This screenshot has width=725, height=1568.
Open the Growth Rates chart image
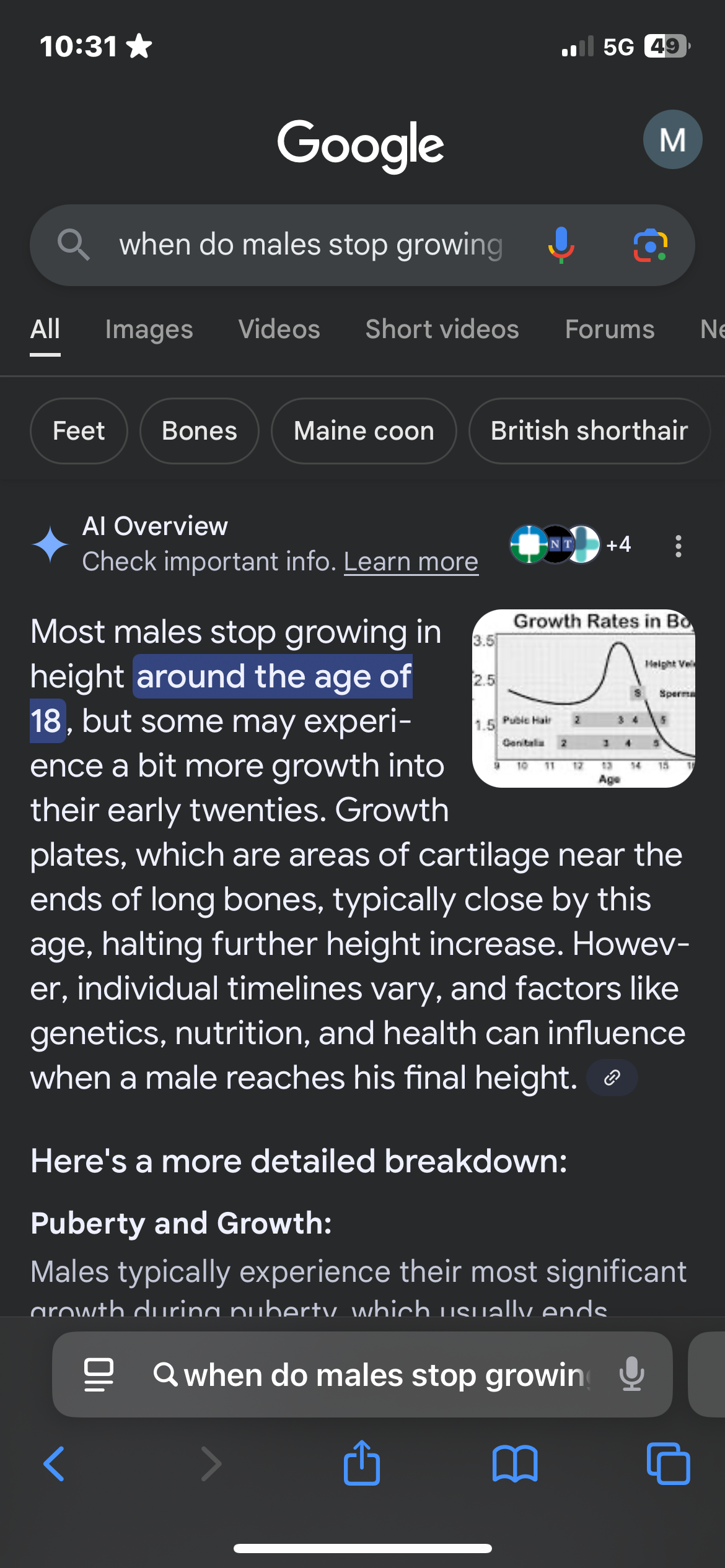click(x=584, y=699)
